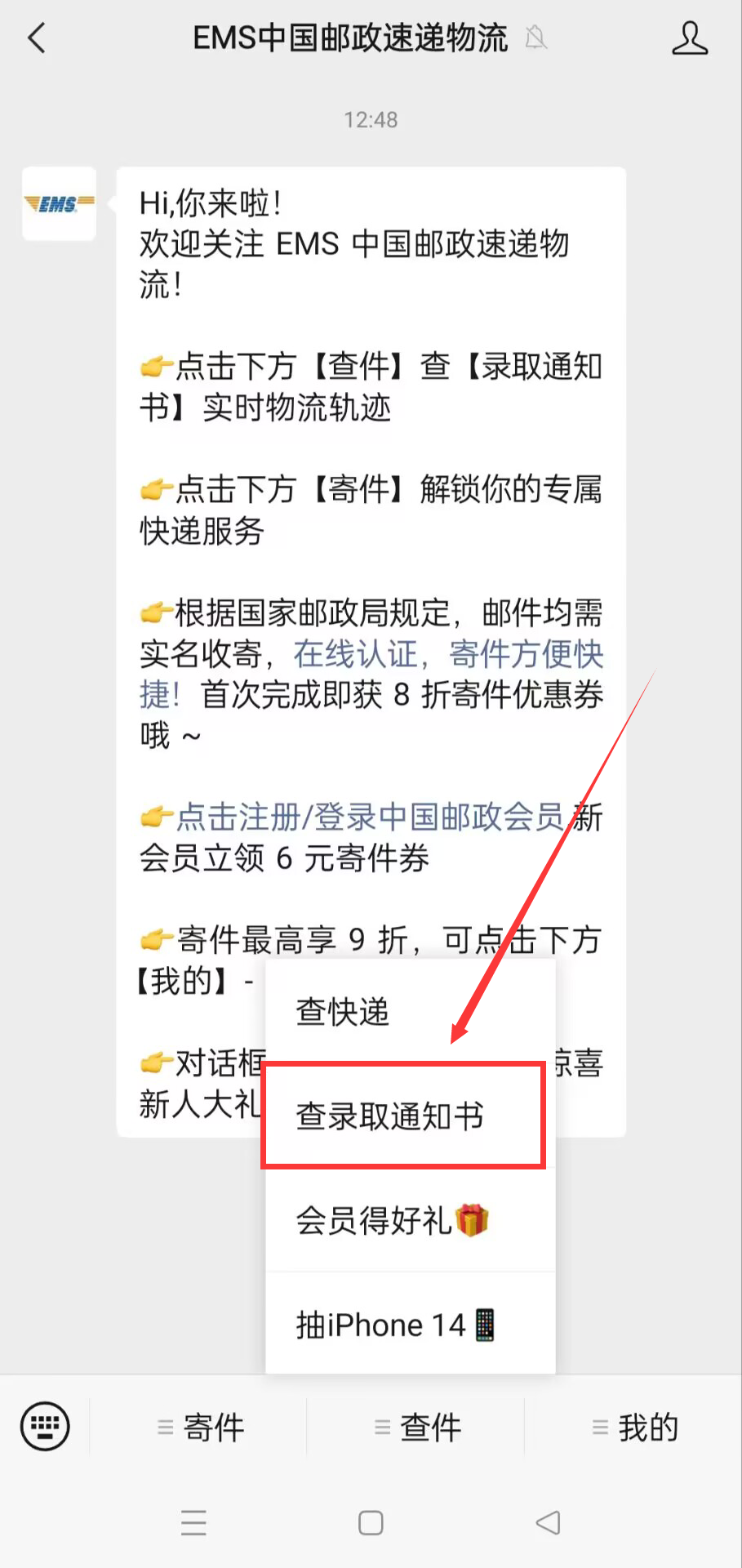Tap the 查件 bottom menu
The image size is (742, 1568).
tap(418, 1428)
